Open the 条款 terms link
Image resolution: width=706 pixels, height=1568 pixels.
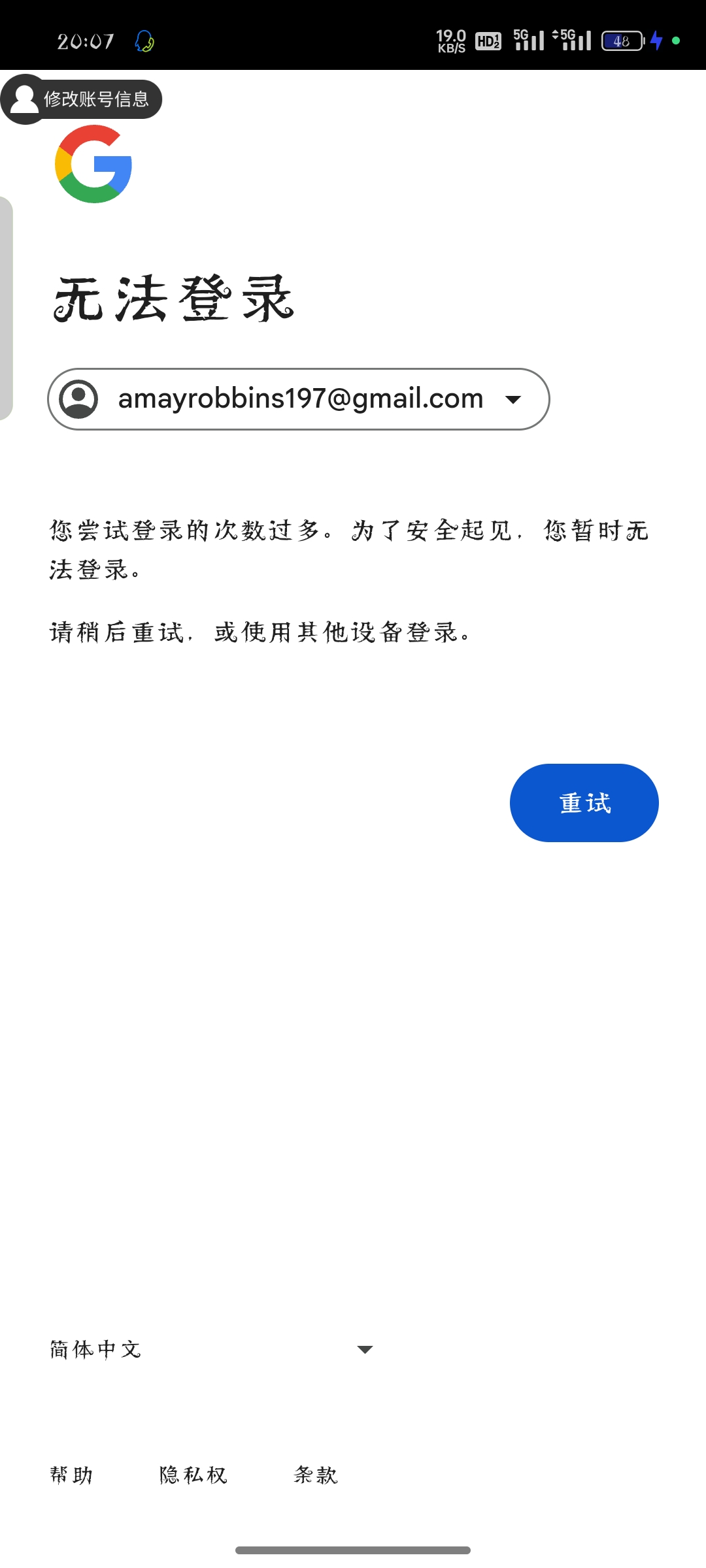[316, 1475]
